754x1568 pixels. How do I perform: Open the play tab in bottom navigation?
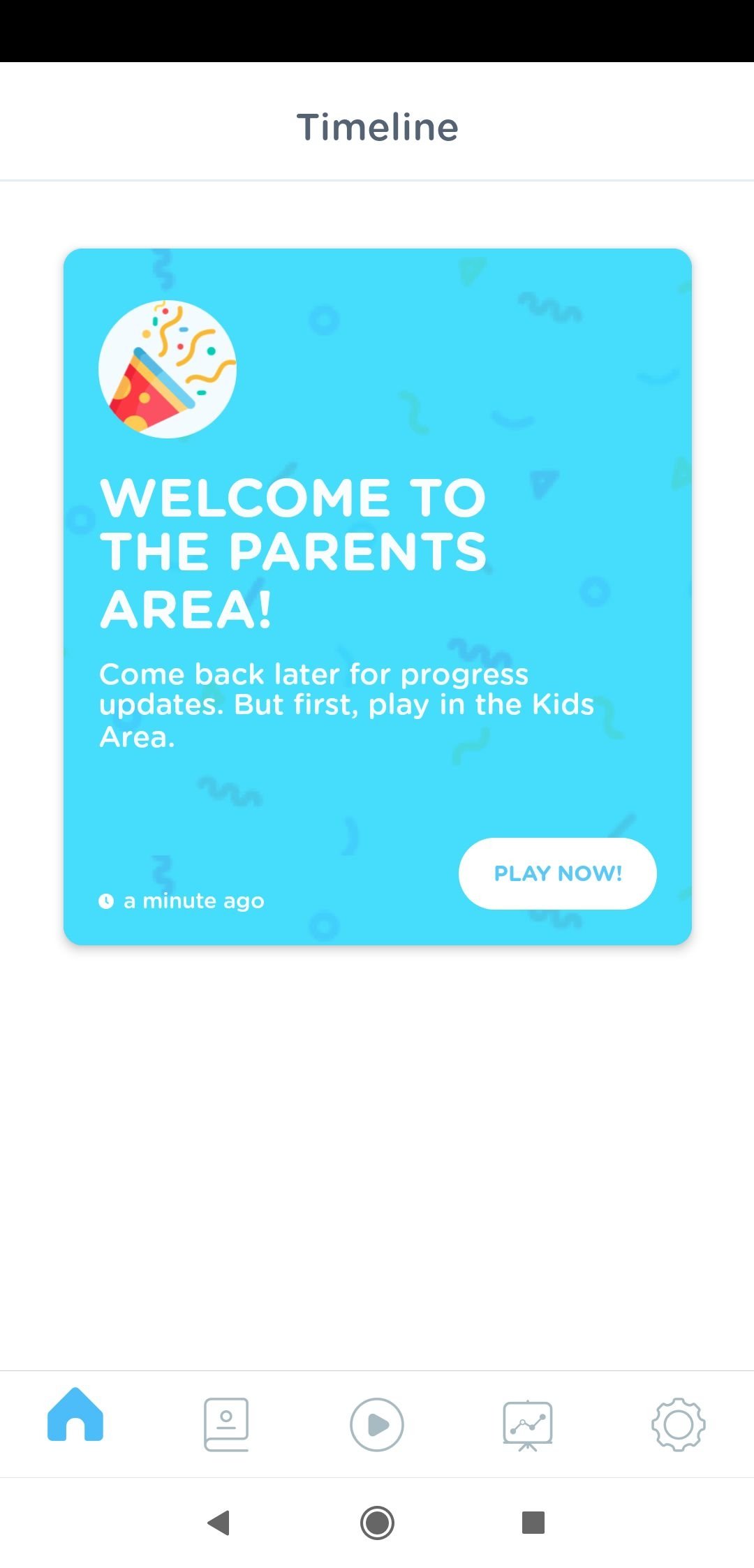point(377,1425)
